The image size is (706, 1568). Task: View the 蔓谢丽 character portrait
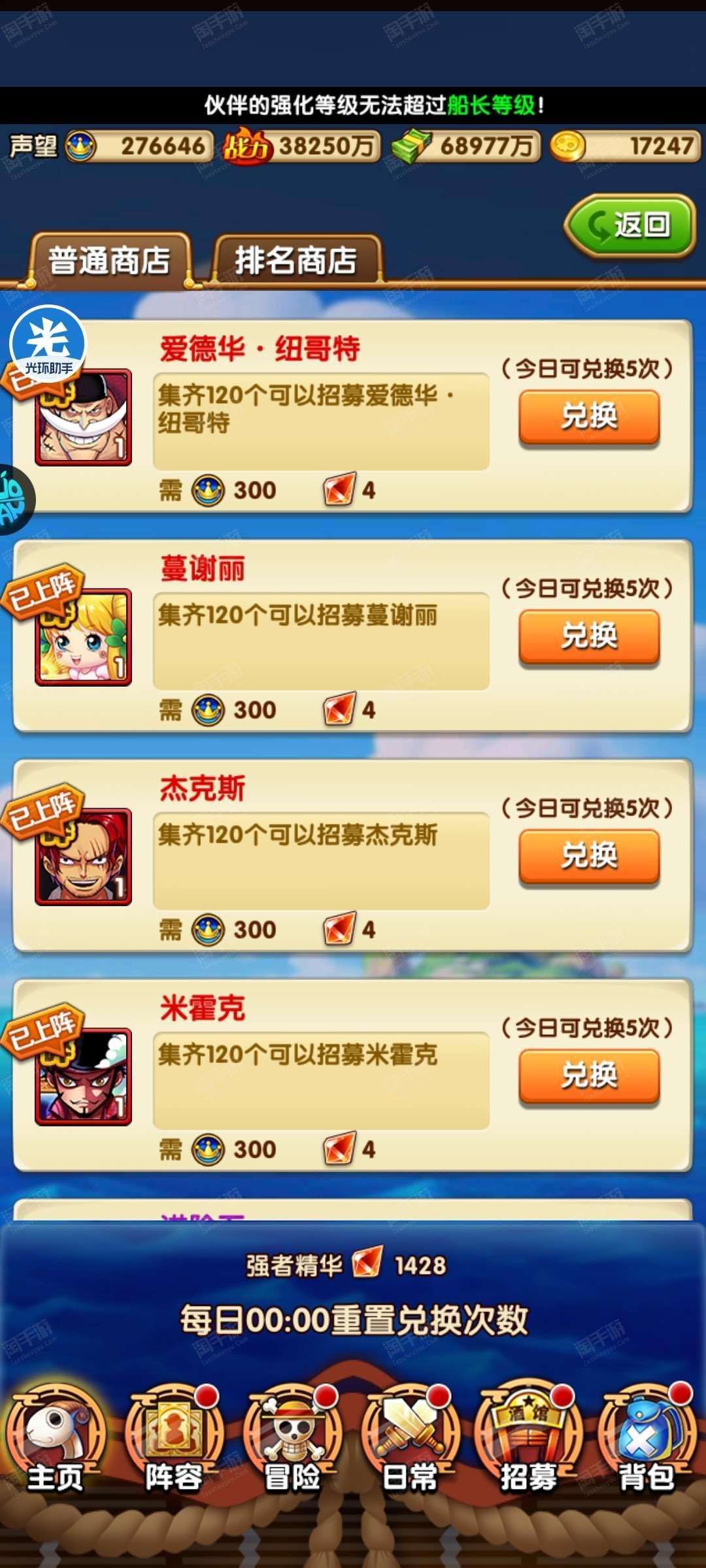point(84,637)
